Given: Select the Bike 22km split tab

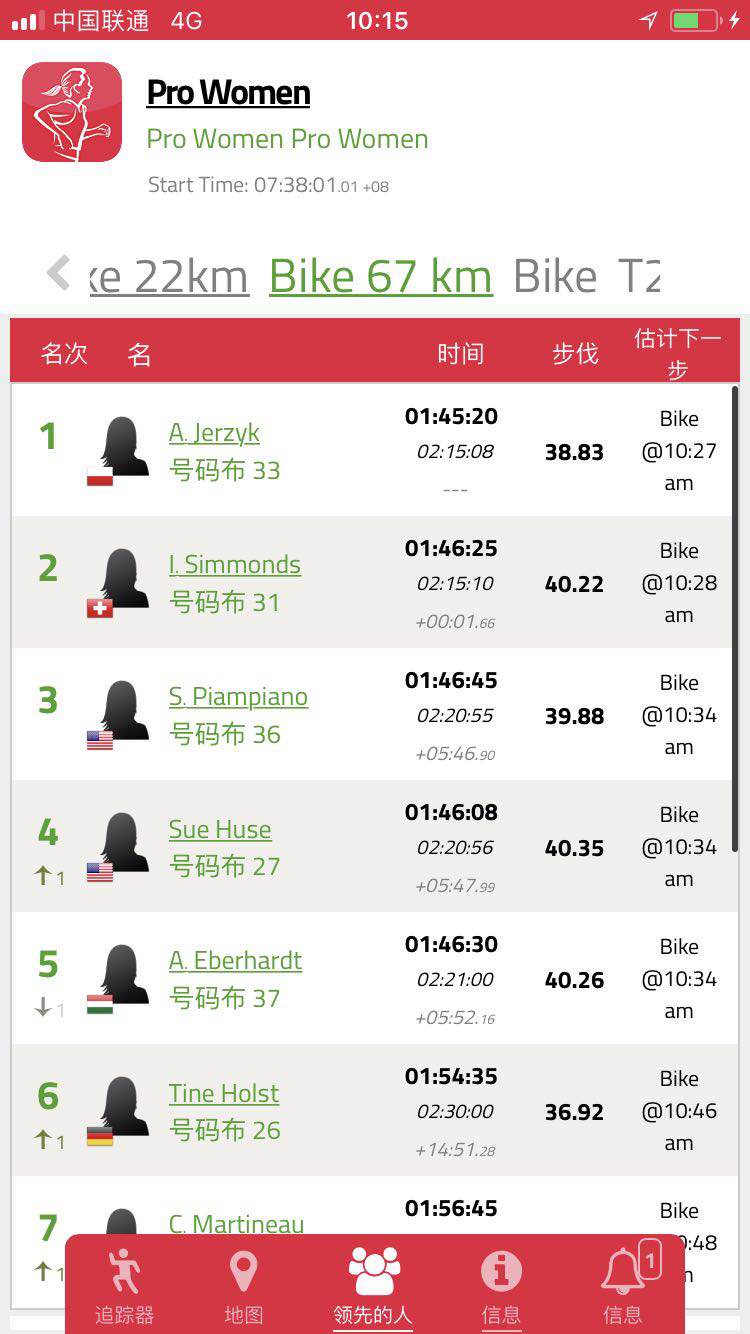Looking at the screenshot, I should coord(168,277).
